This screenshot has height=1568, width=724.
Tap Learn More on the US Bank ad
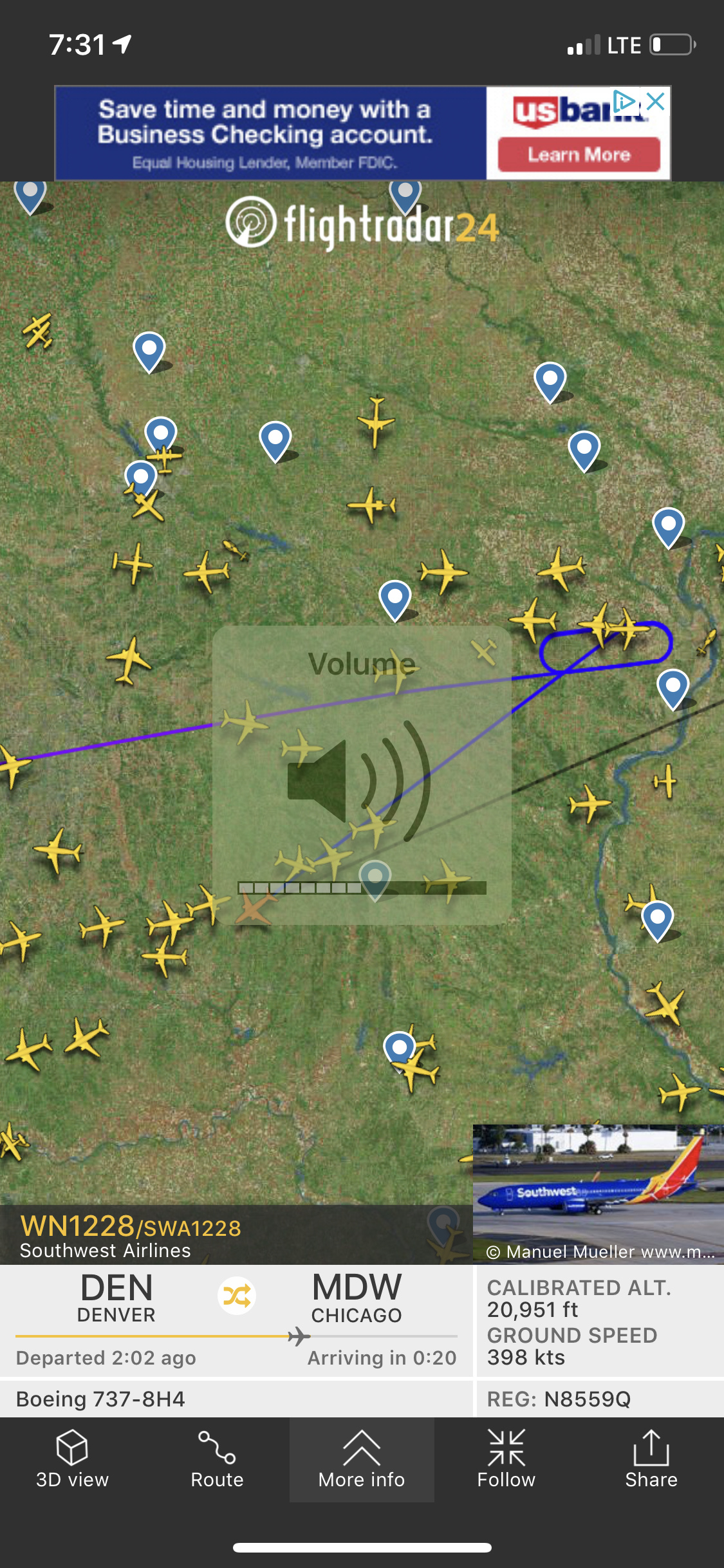tap(579, 155)
